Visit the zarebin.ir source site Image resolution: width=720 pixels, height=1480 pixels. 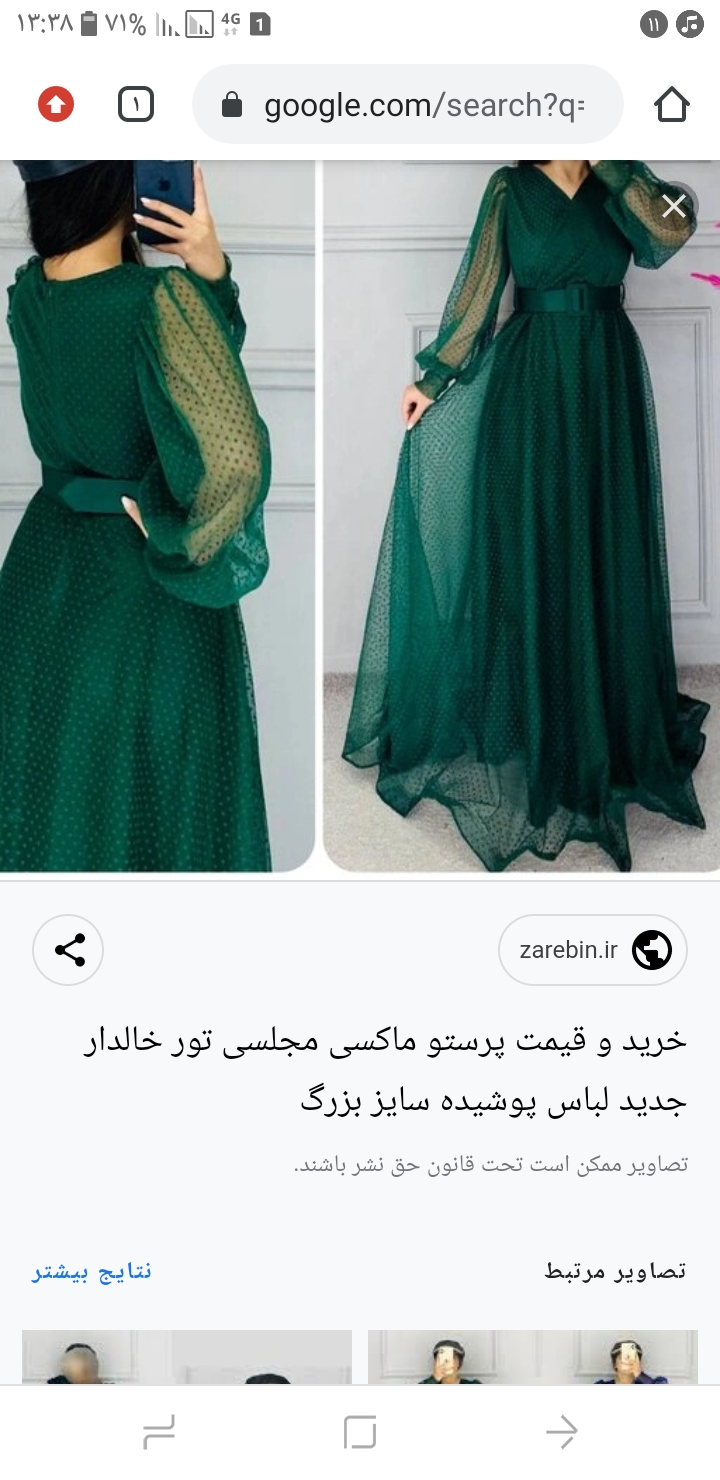(x=593, y=950)
